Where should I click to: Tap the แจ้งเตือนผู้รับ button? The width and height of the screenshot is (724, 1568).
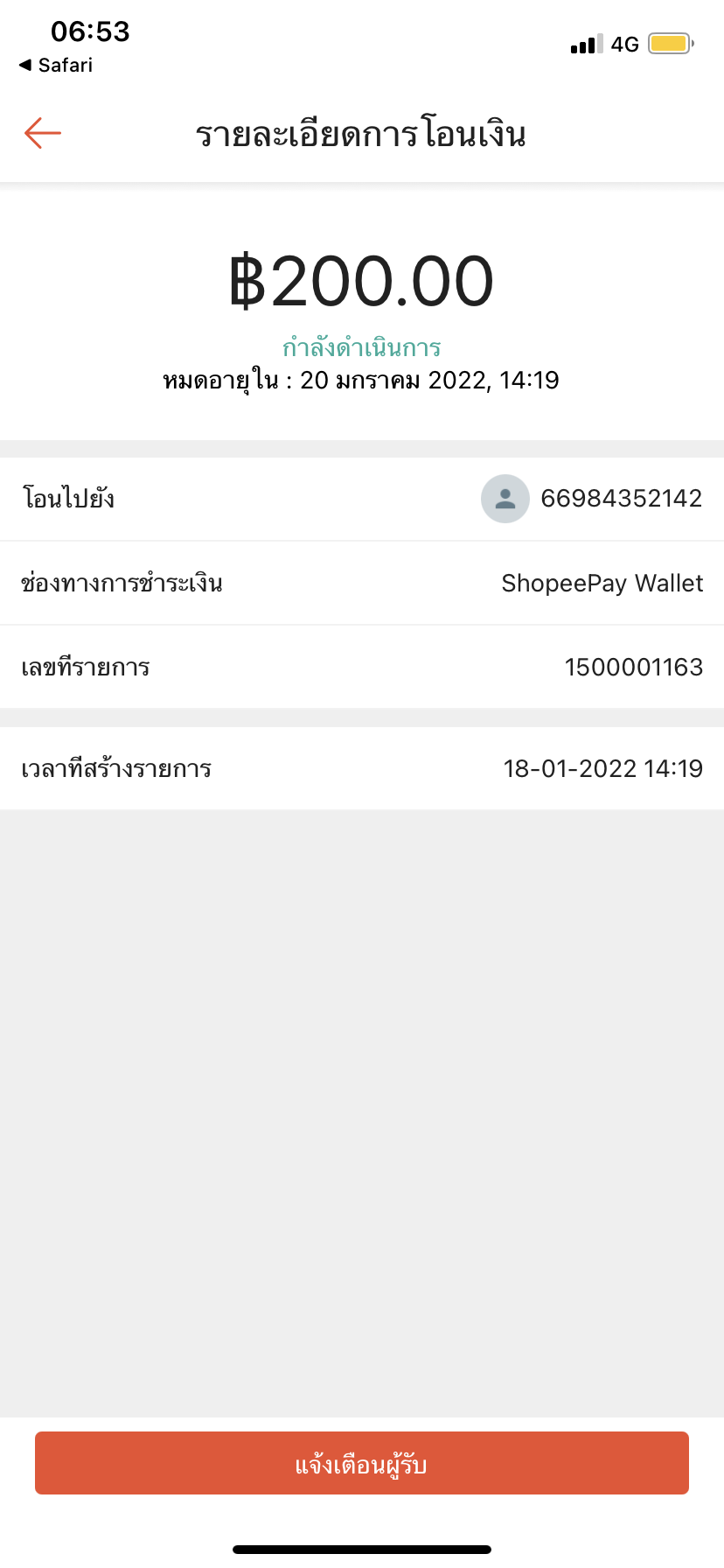click(x=362, y=1462)
